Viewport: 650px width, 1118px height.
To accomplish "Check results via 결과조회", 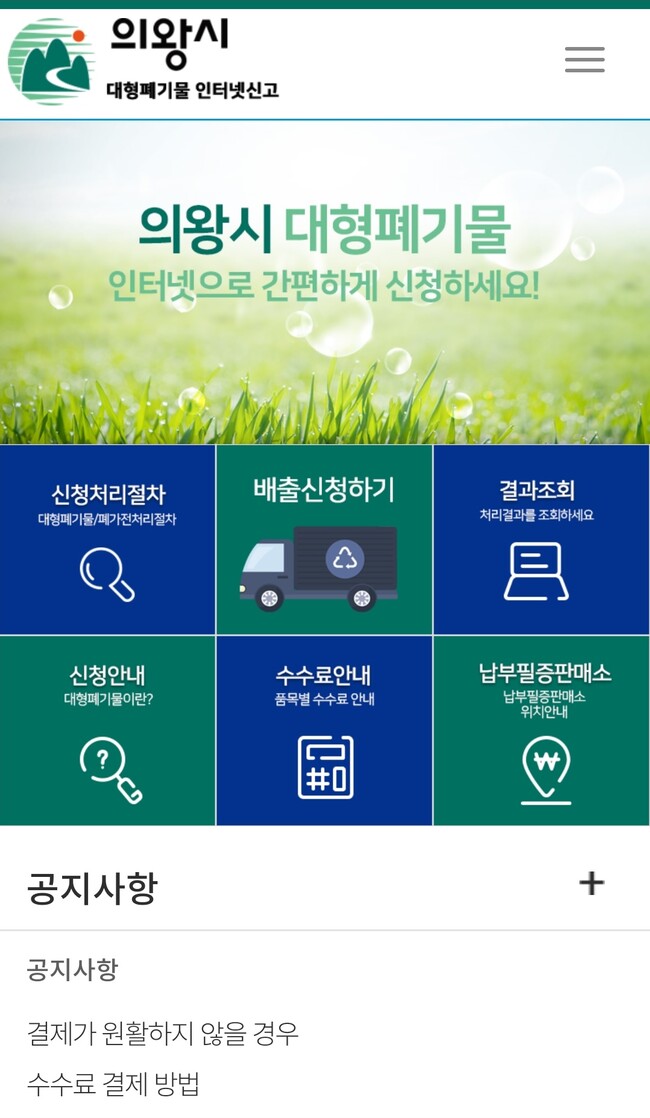I will coord(541,540).
